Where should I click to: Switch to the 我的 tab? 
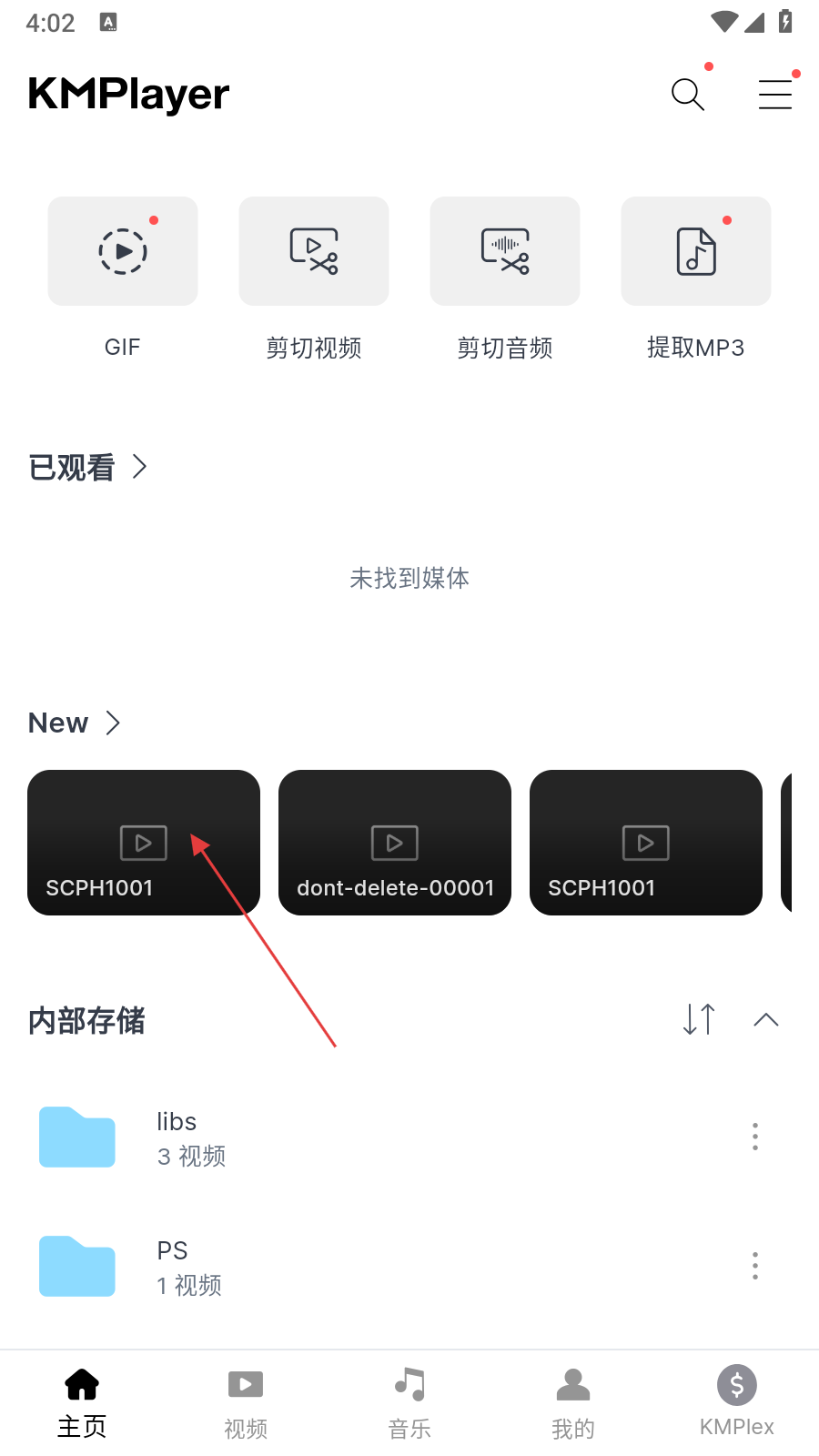tap(573, 1401)
